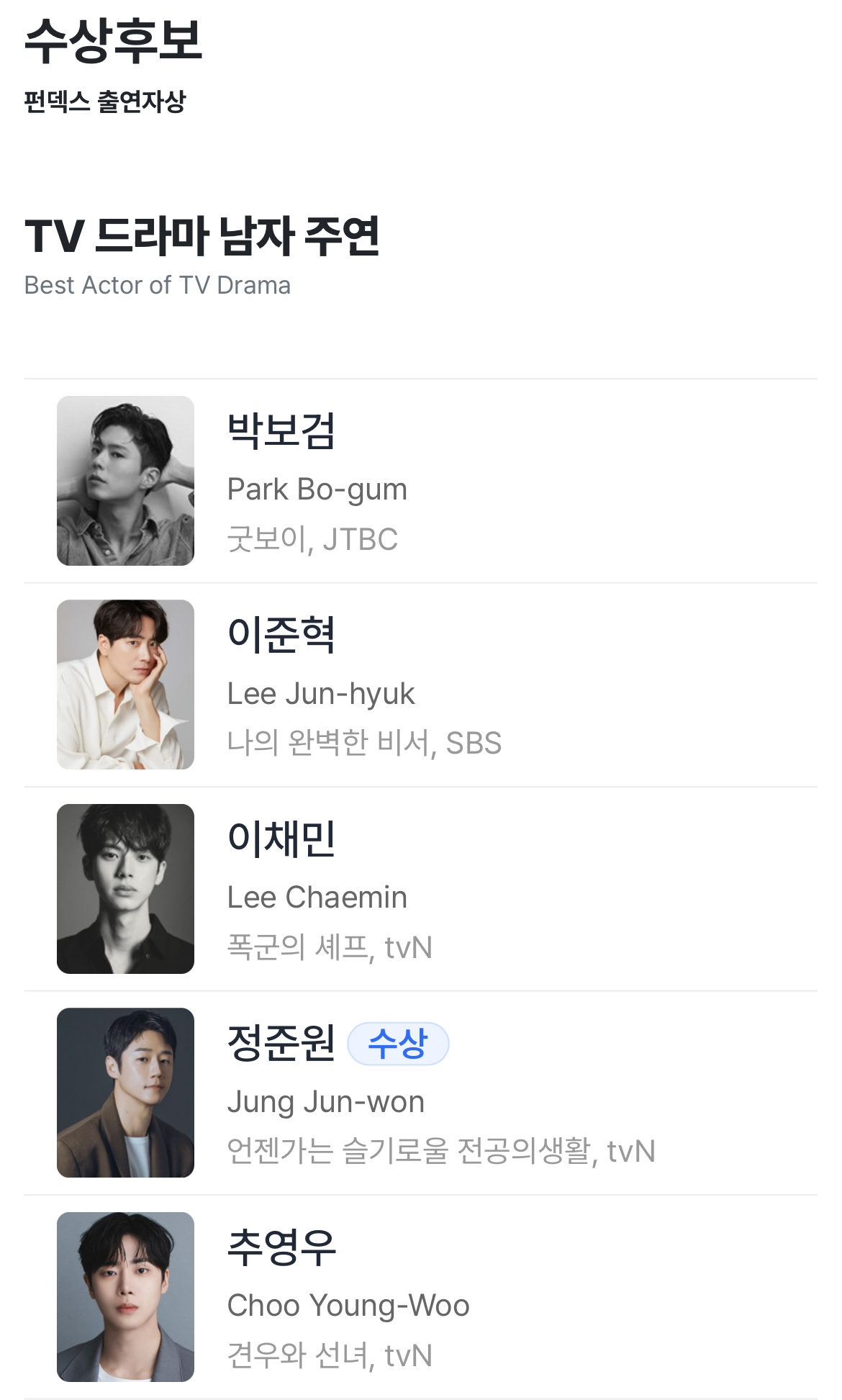Open nominee Park Bo-gum's entry

click(x=421, y=481)
